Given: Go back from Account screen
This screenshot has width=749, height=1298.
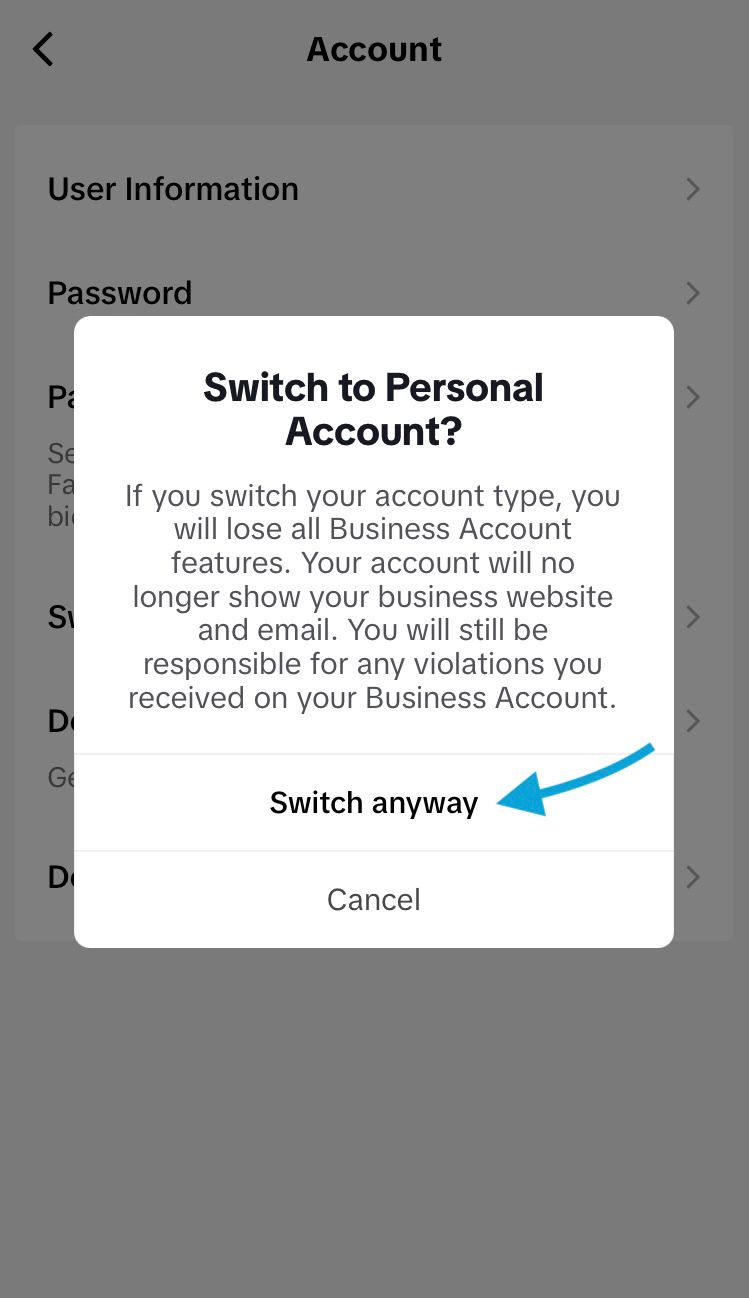Looking at the screenshot, I should [x=43, y=49].
